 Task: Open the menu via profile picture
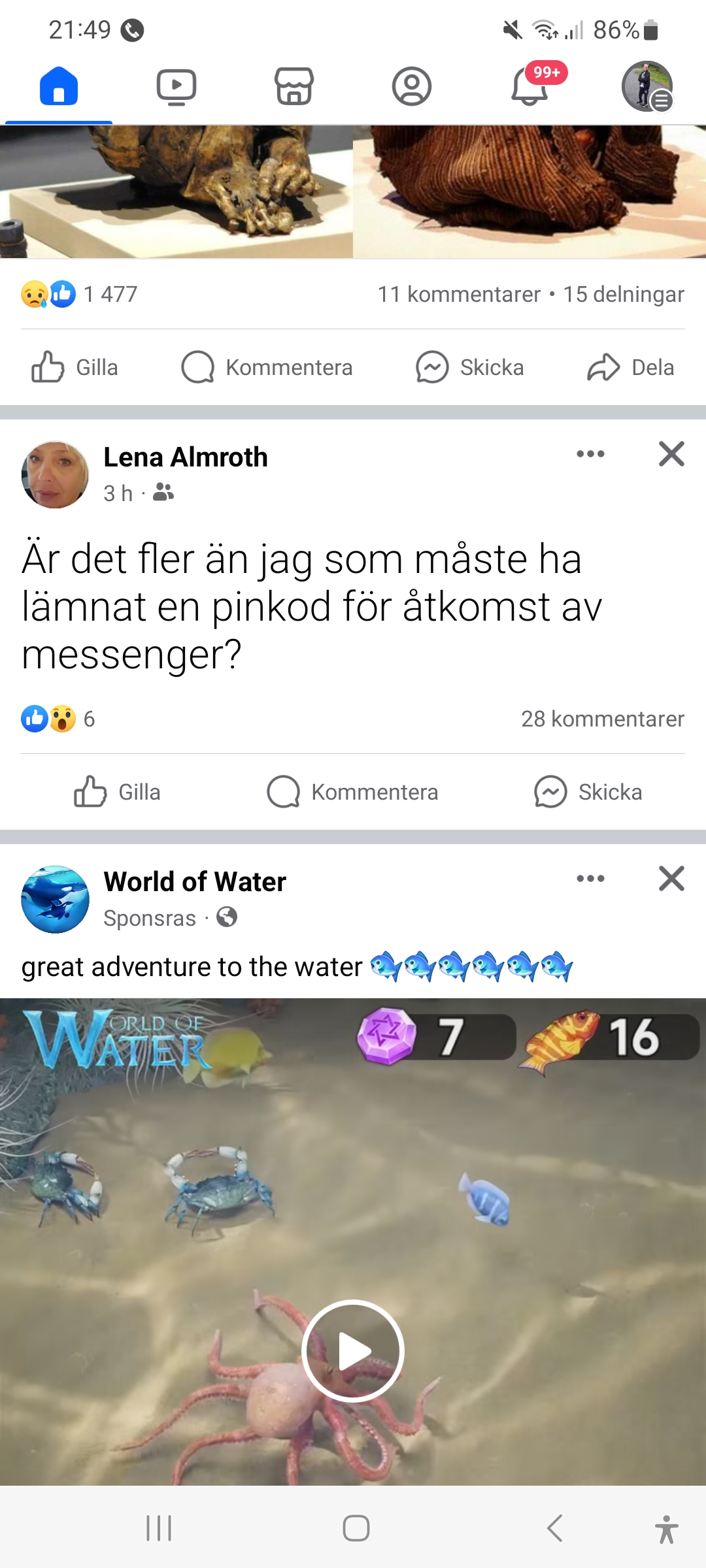click(x=647, y=86)
